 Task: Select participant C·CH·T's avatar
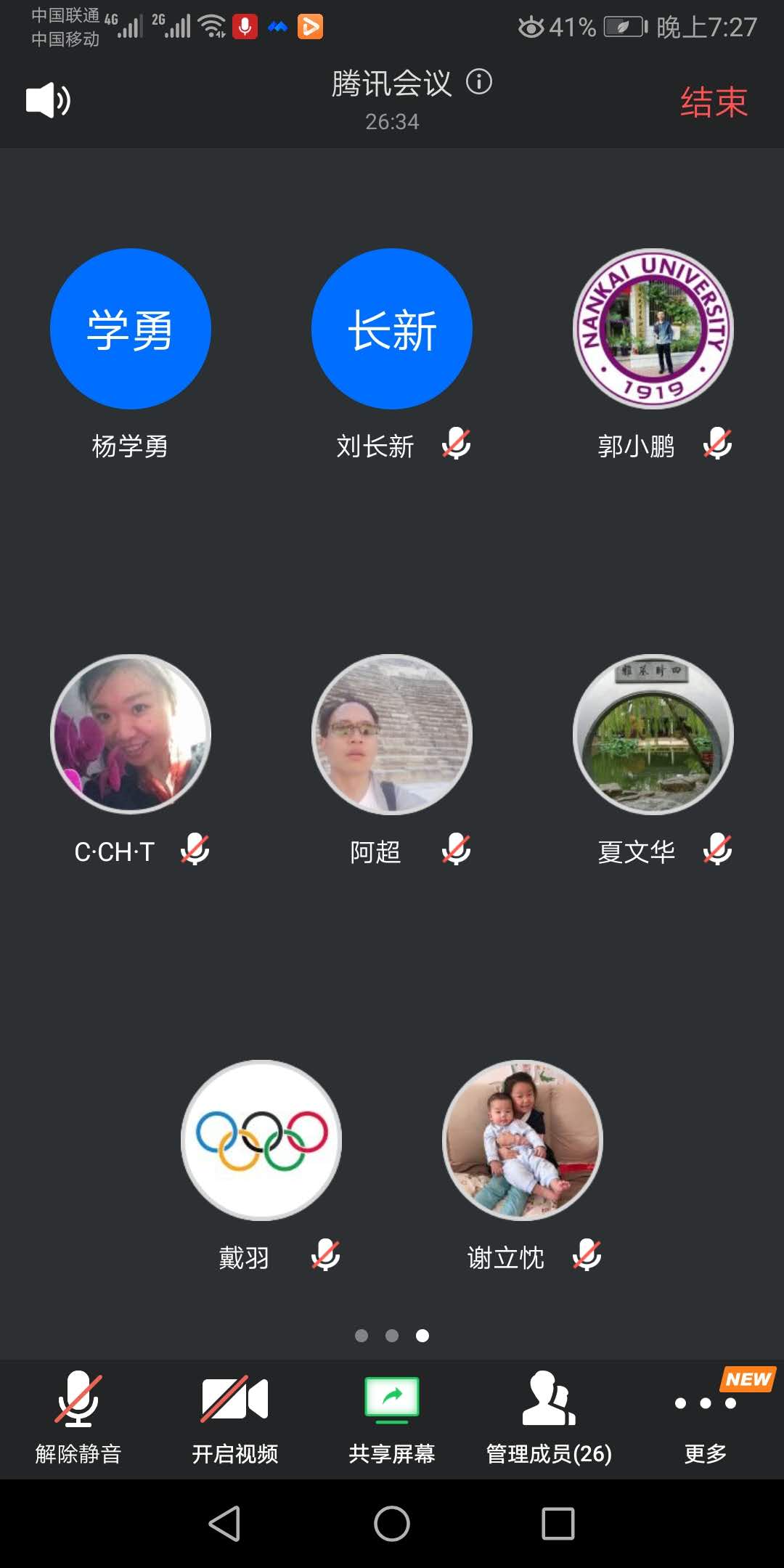[x=131, y=734]
